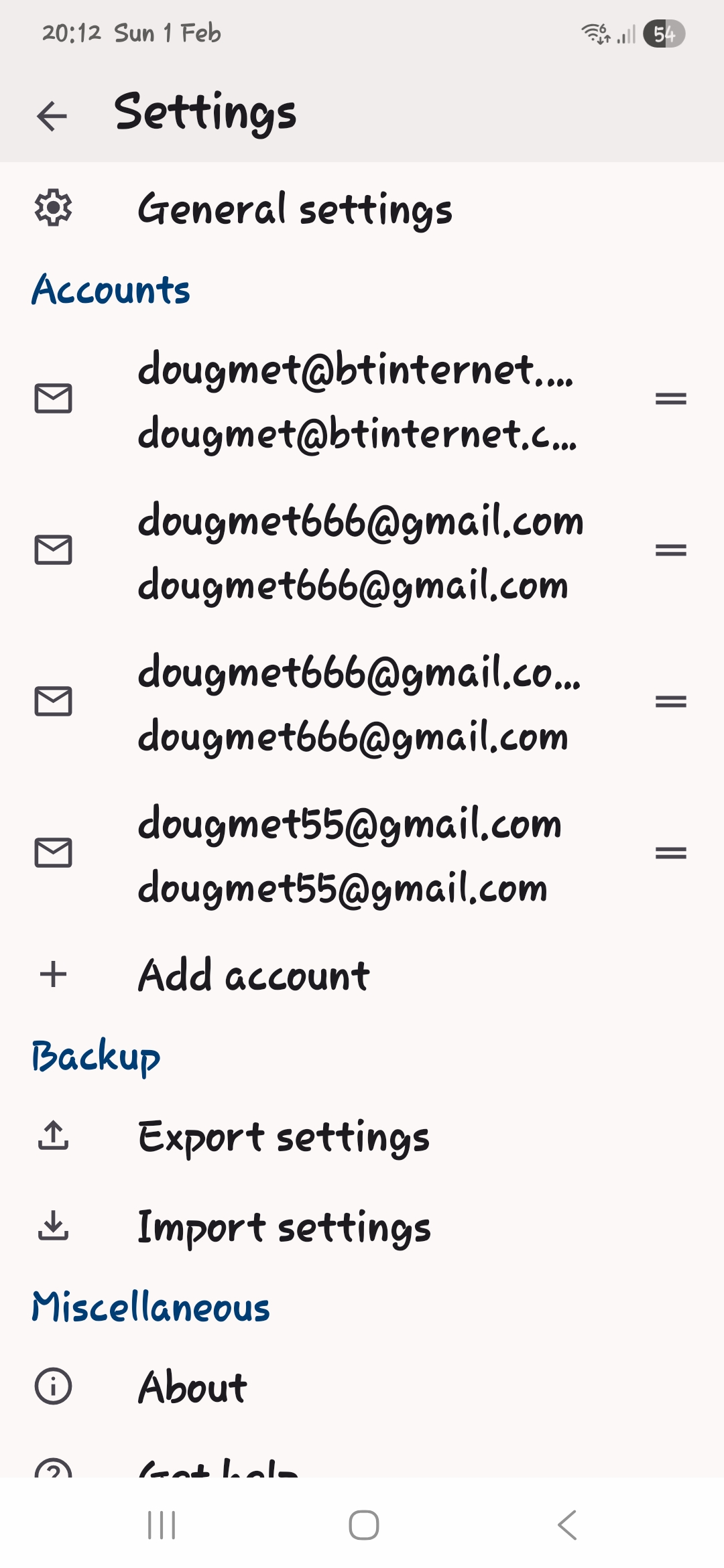The height and width of the screenshot is (1568, 724).
Task: Go back using the app bar arrow
Action: coord(52,115)
